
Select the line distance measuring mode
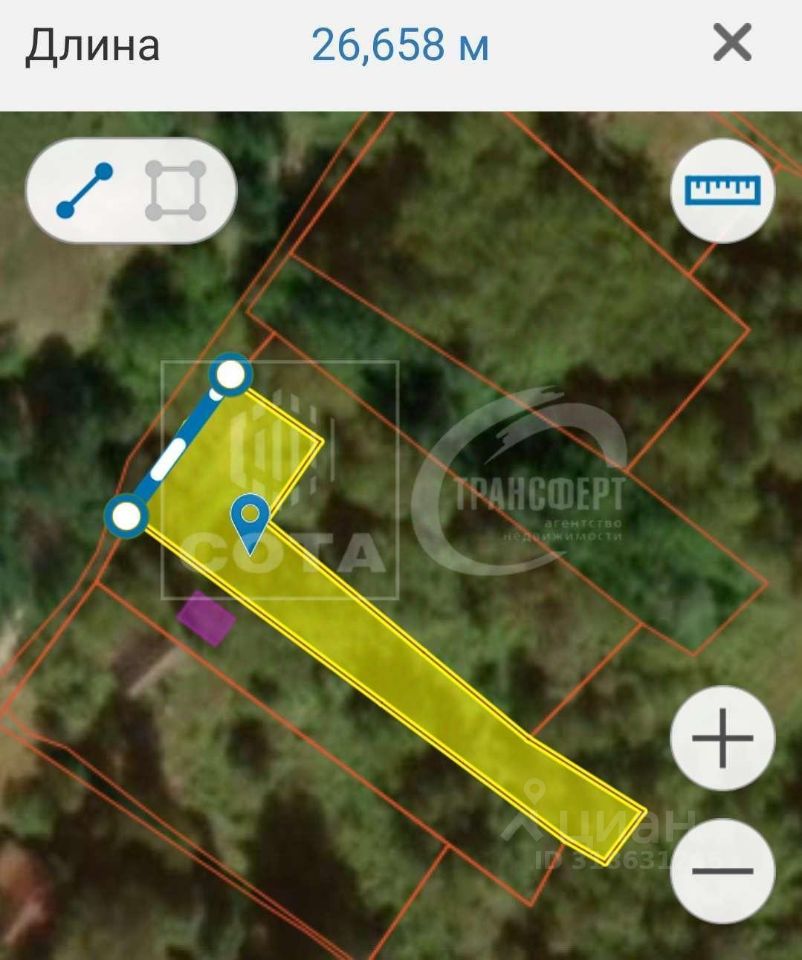(x=85, y=190)
